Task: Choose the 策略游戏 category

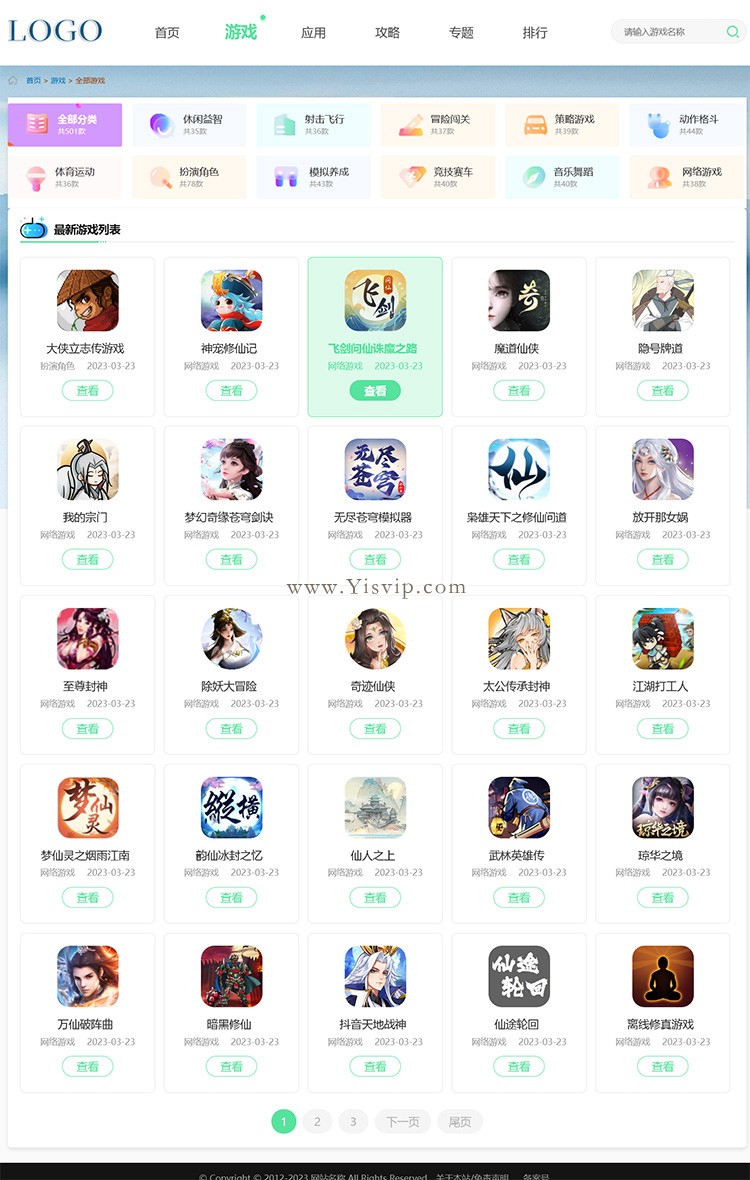Action: (x=562, y=124)
